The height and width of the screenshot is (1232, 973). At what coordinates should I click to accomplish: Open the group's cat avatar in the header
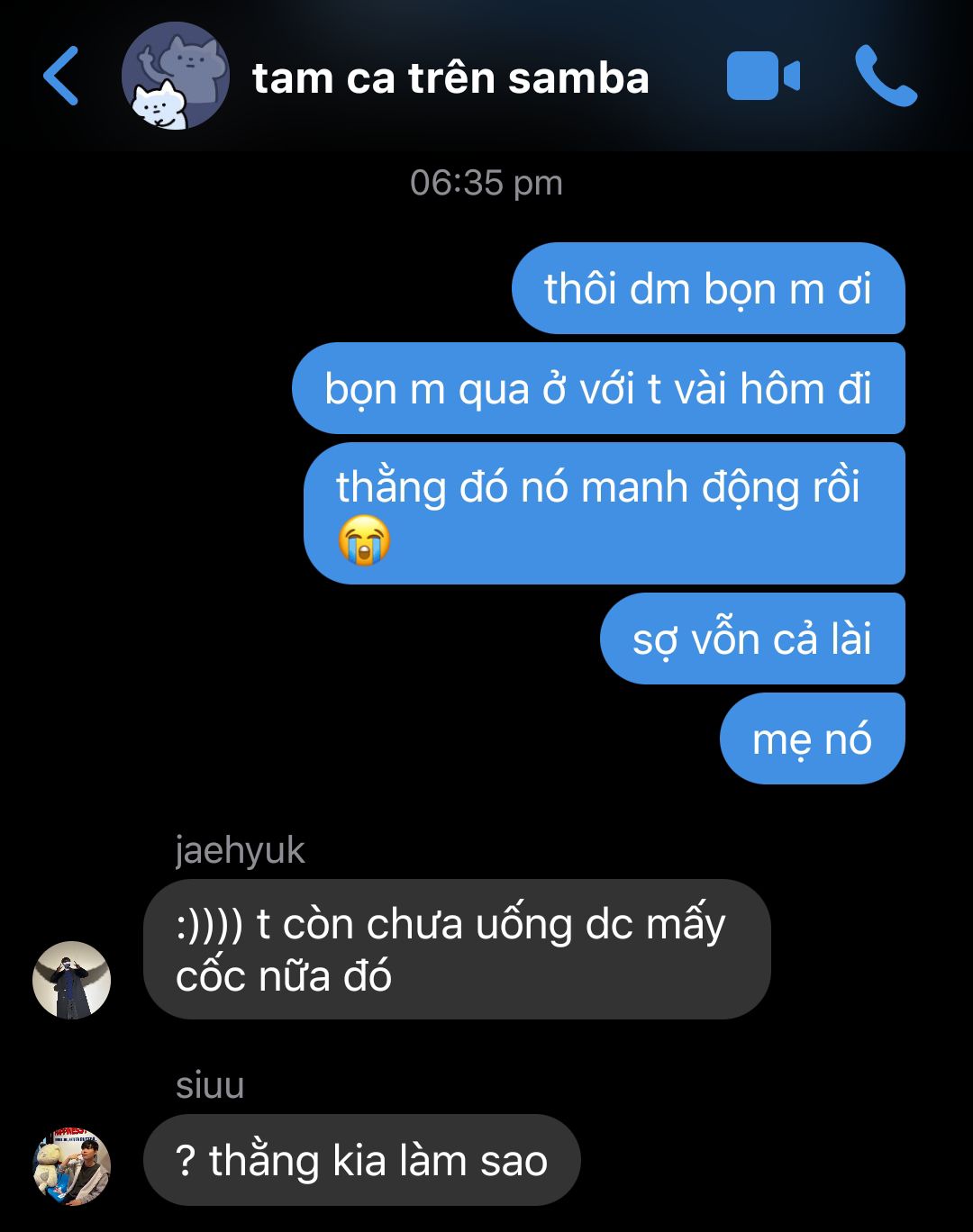click(176, 77)
